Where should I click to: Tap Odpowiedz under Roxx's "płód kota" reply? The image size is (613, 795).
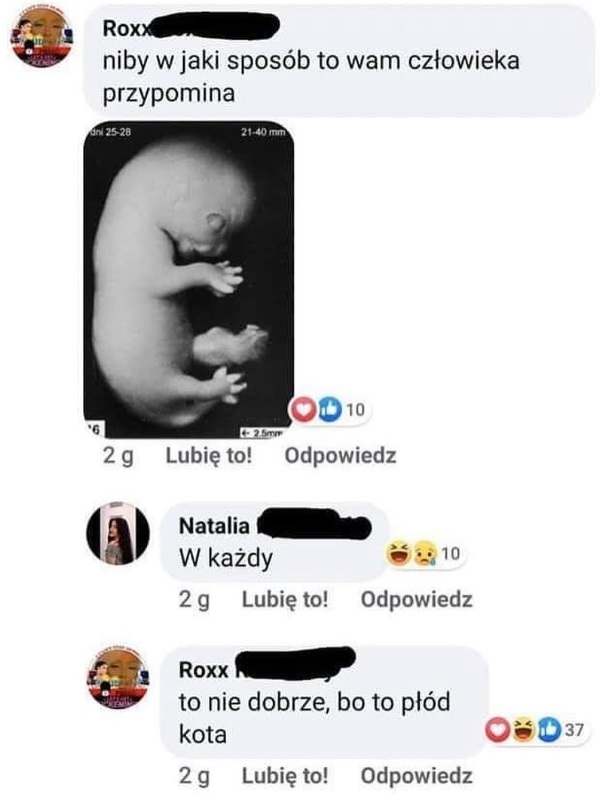click(416, 776)
